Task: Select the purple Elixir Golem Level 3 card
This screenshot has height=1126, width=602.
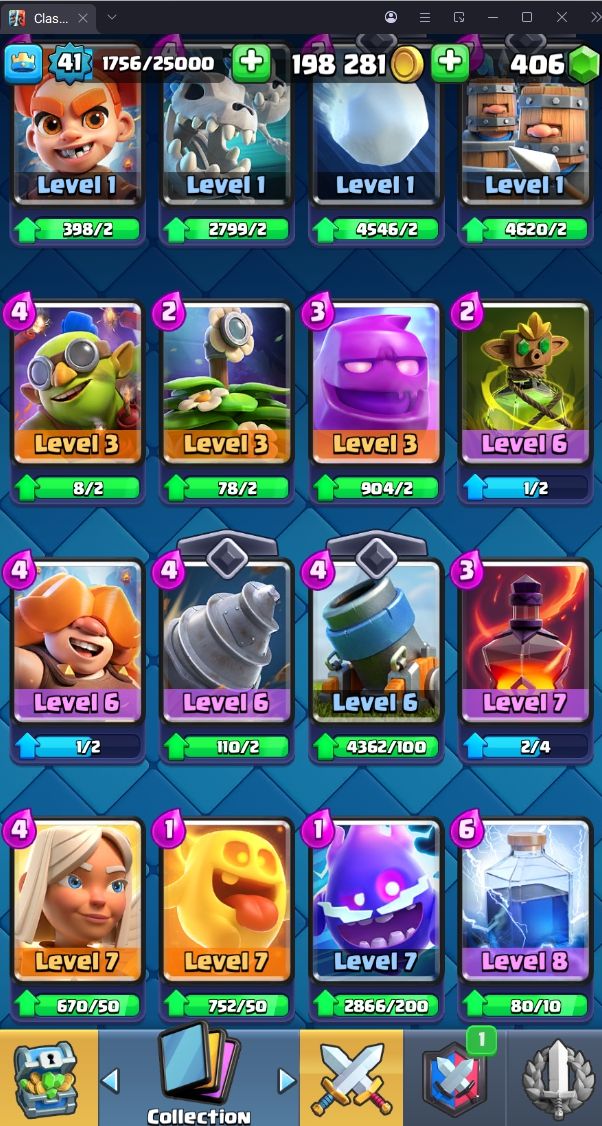Action: (376, 385)
